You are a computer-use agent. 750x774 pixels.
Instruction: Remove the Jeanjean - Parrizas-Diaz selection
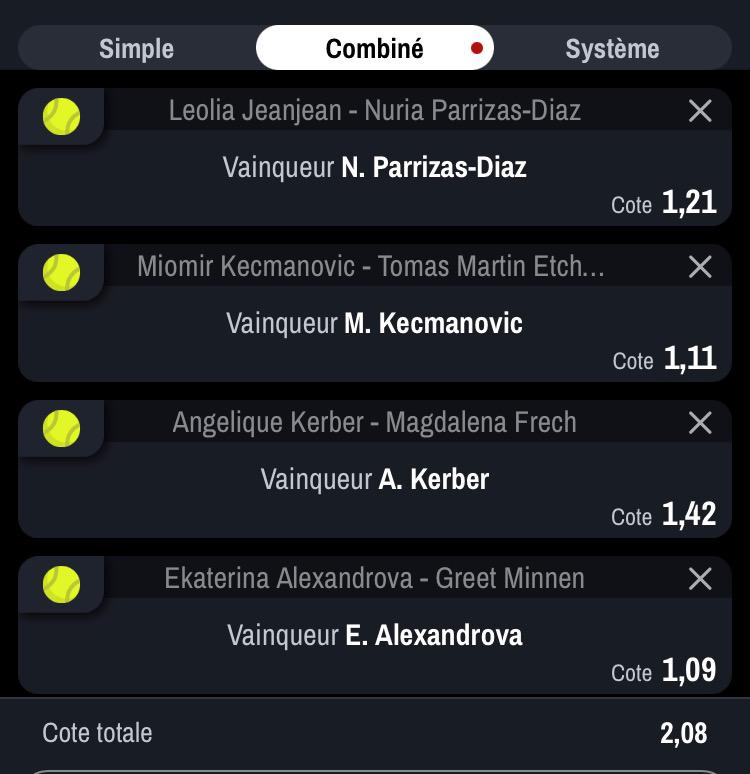700,111
